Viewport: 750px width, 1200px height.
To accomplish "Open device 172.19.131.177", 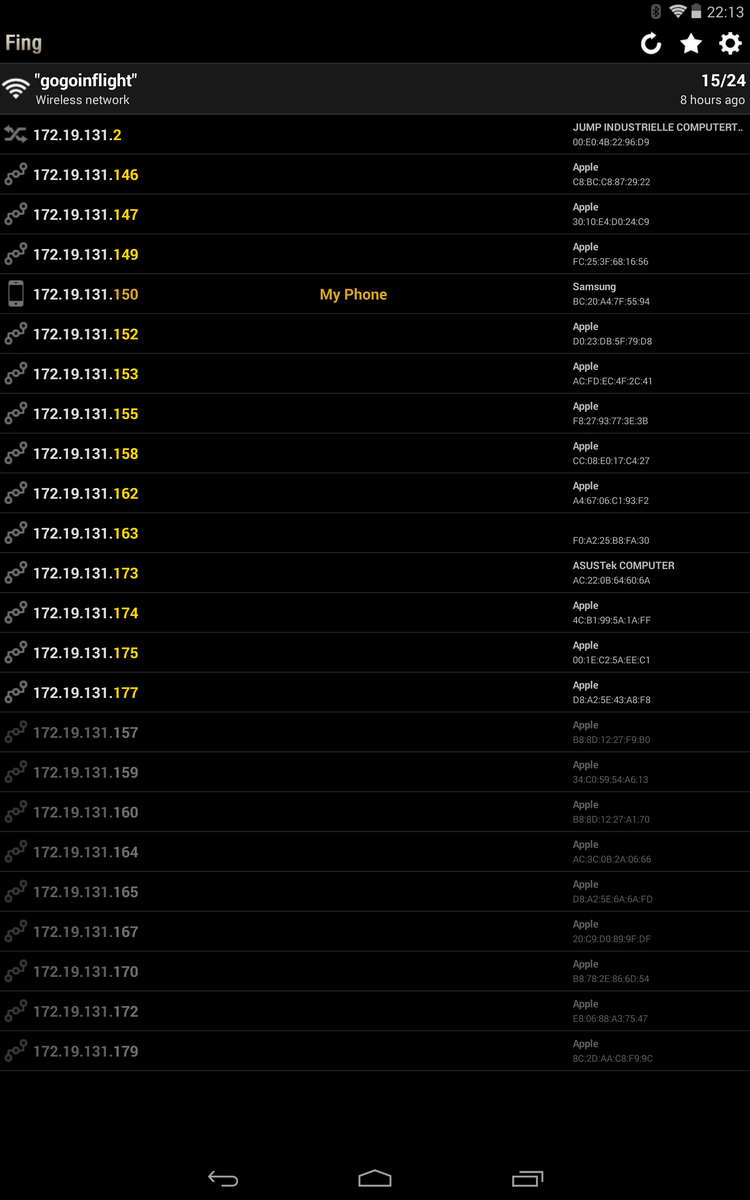I will point(375,692).
